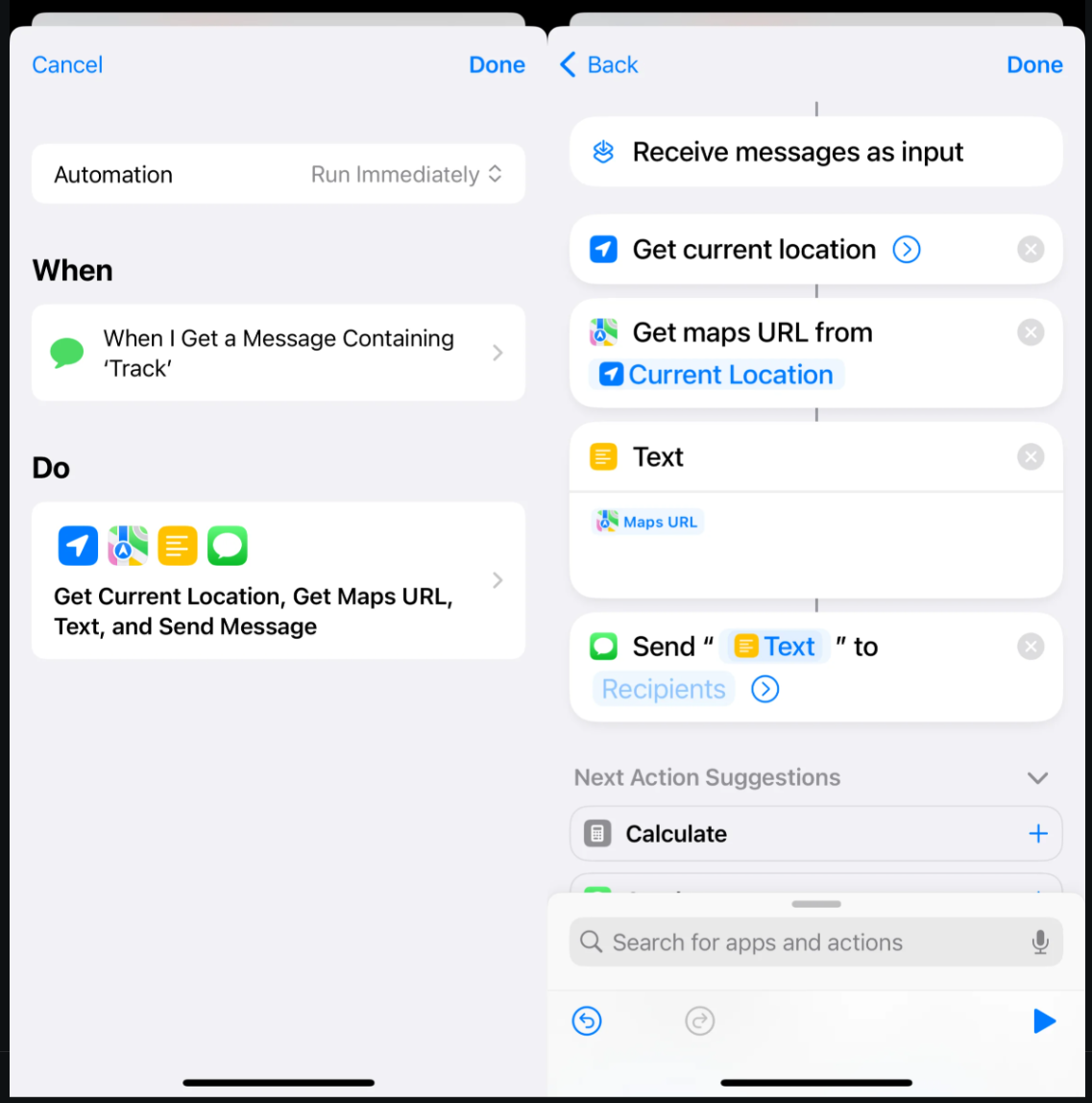Open the Run Immediately automation dropdown
This screenshot has width=1092, height=1103.
point(406,175)
